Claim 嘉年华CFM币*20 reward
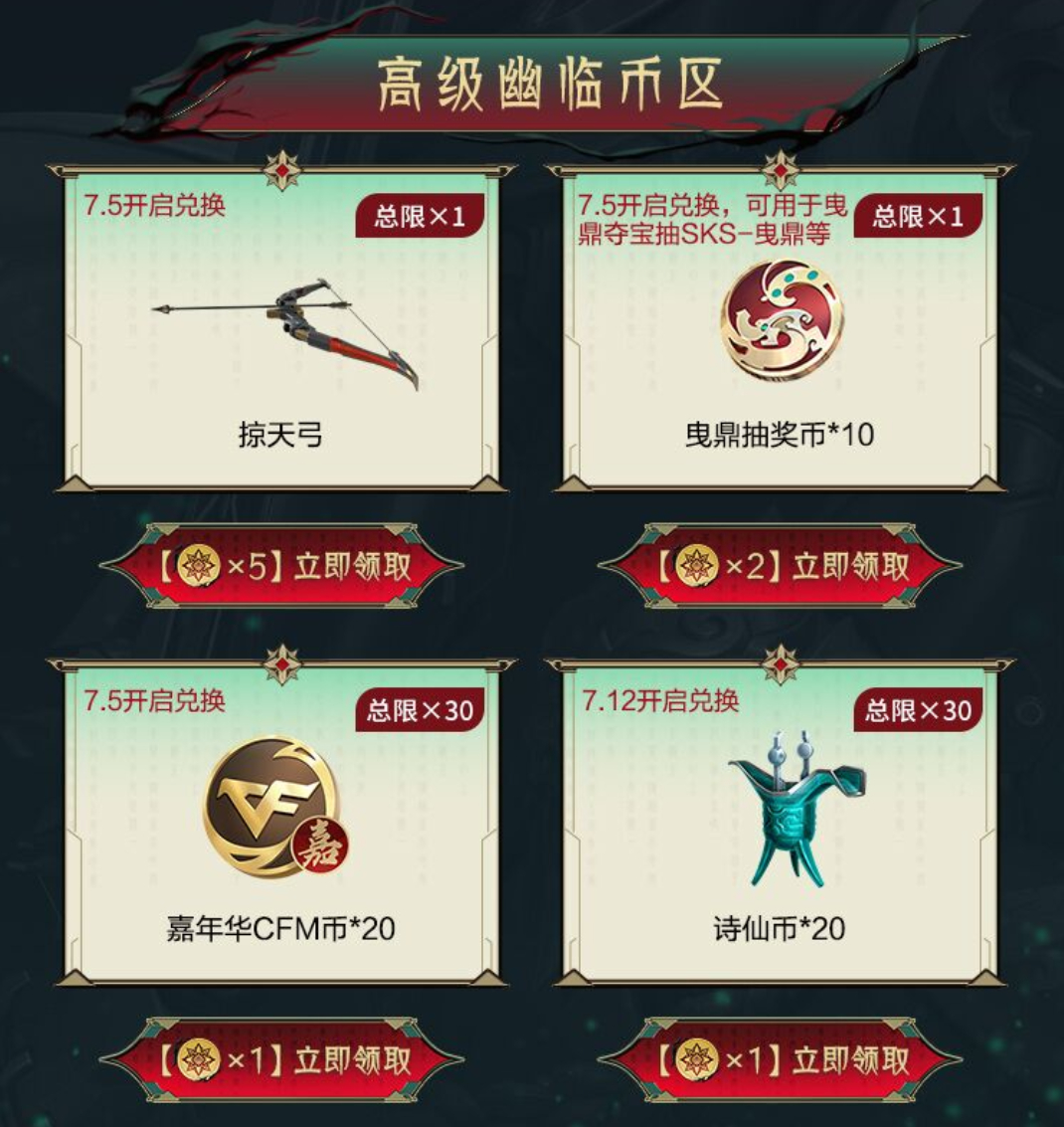Image resolution: width=1064 pixels, height=1127 pixels. tap(282, 1060)
